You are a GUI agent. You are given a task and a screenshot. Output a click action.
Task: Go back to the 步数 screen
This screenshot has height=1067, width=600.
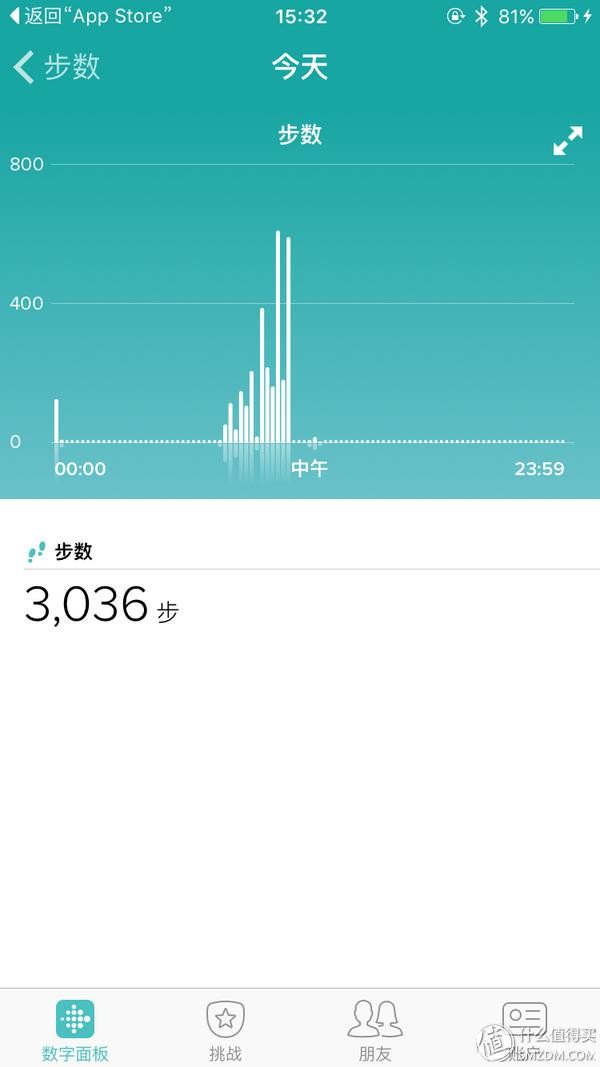coord(57,67)
